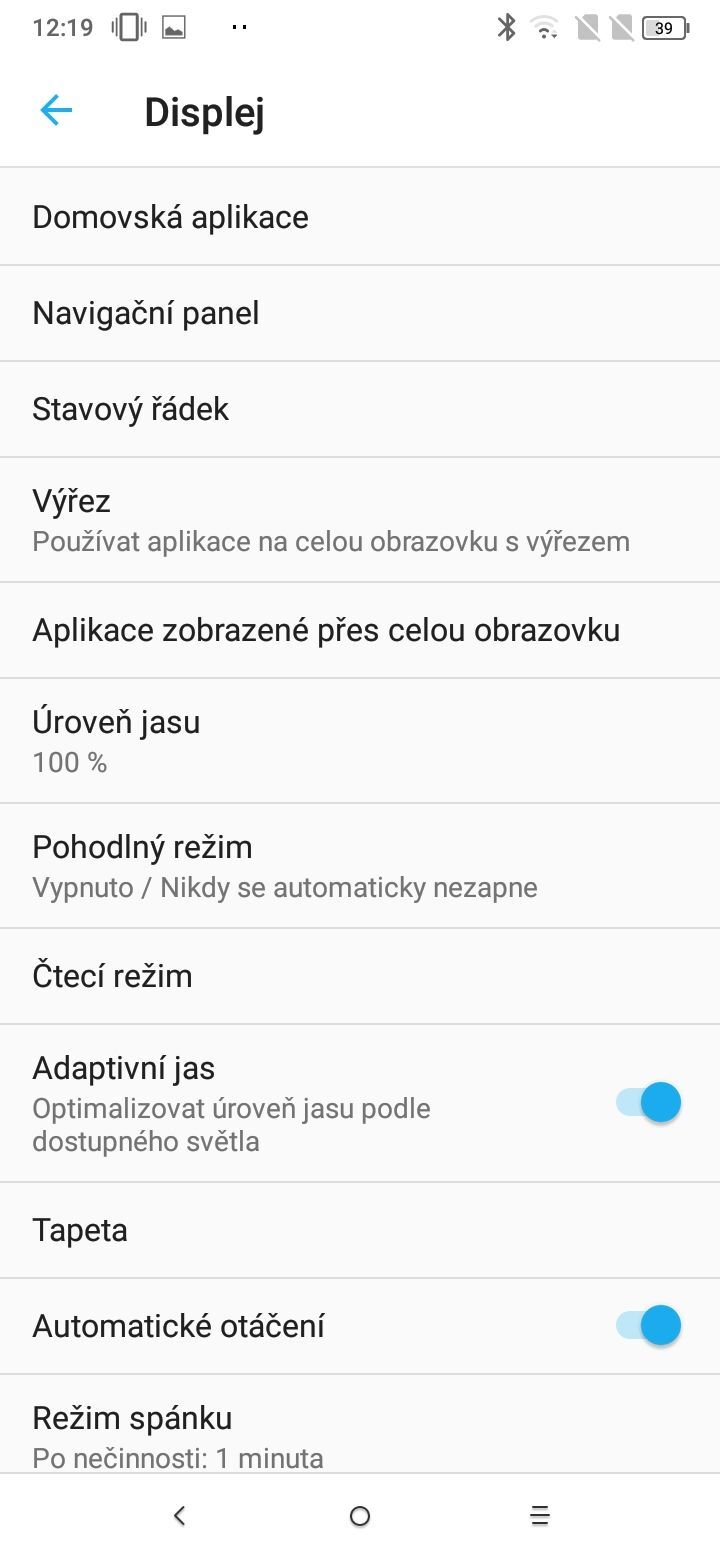
Task: Tap the Wi-Fi signal icon
Action: coord(543,29)
